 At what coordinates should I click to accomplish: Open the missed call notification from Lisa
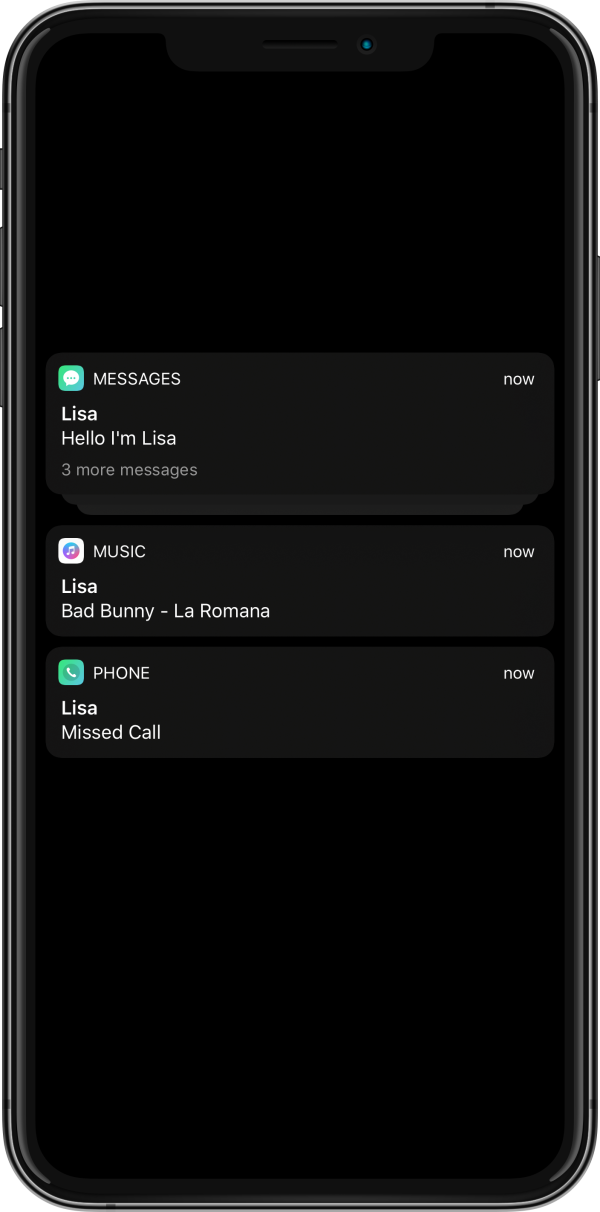[x=300, y=702]
